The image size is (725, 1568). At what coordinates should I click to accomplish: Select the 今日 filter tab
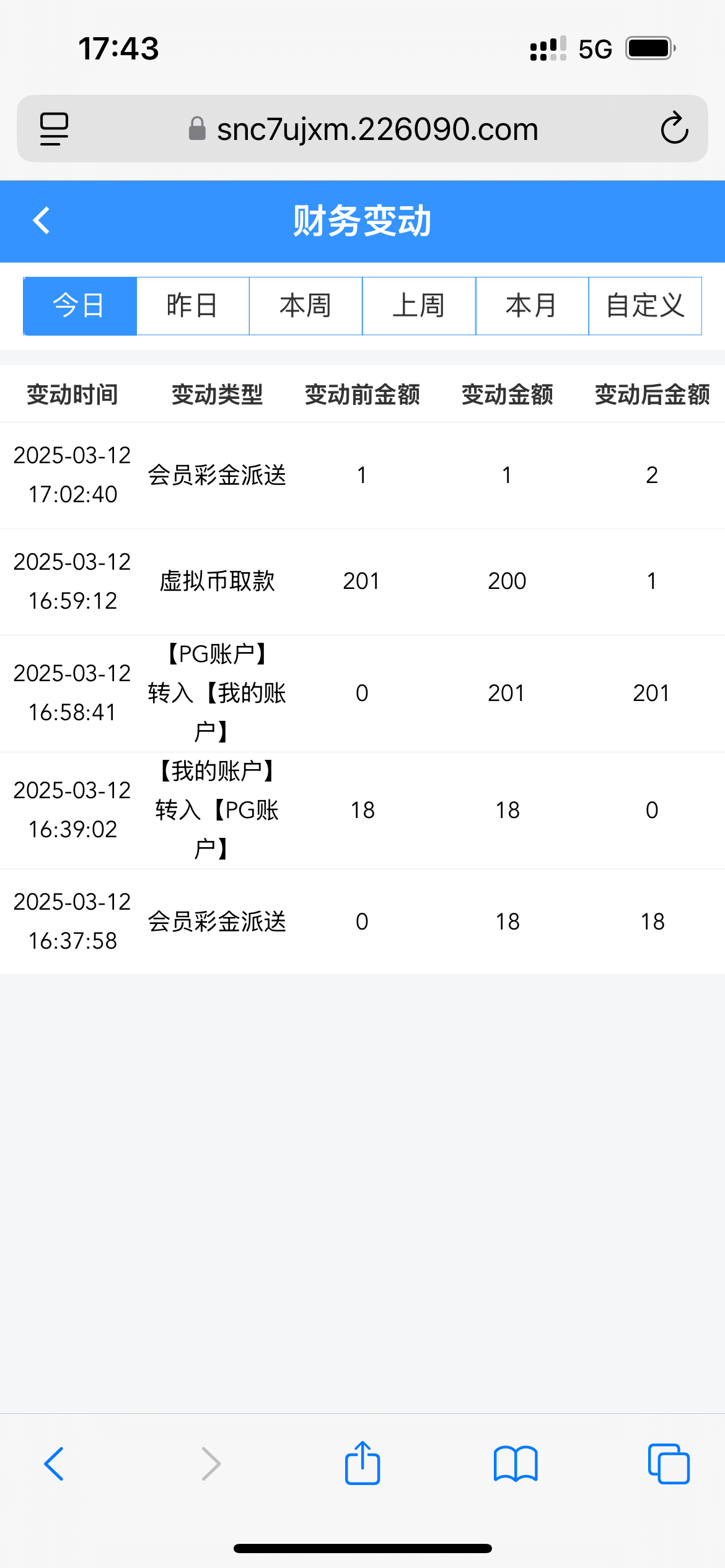[79, 306]
